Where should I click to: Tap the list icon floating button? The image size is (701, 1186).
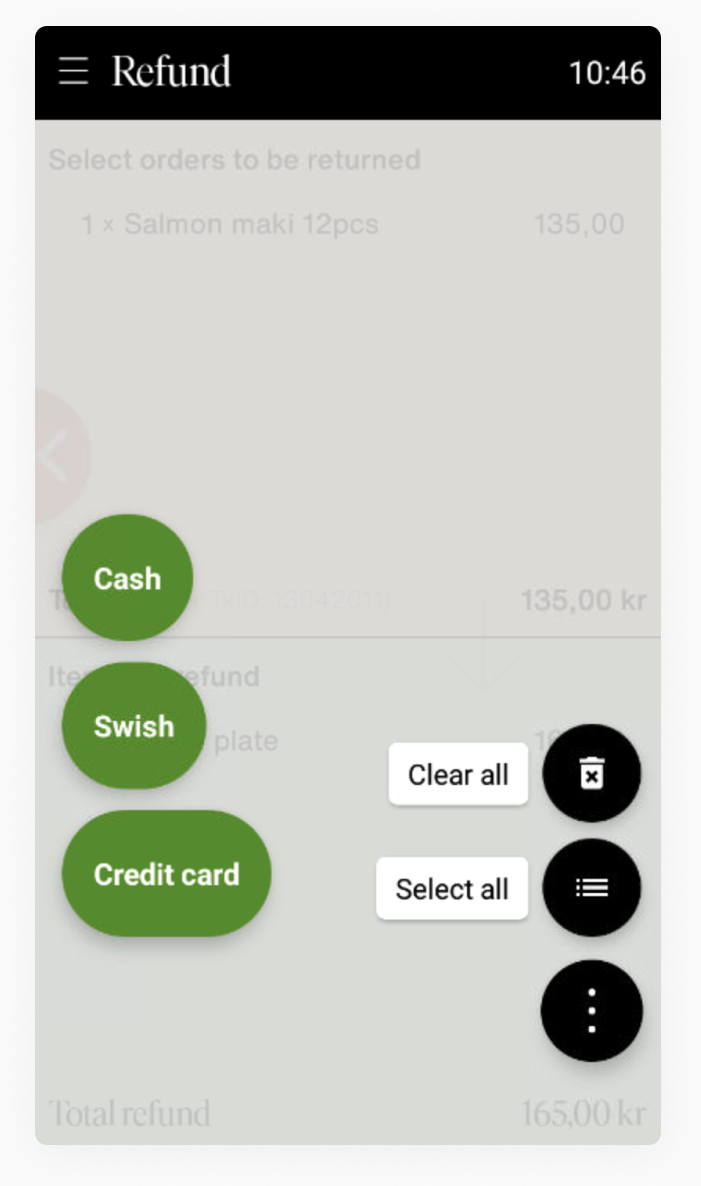coord(591,888)
